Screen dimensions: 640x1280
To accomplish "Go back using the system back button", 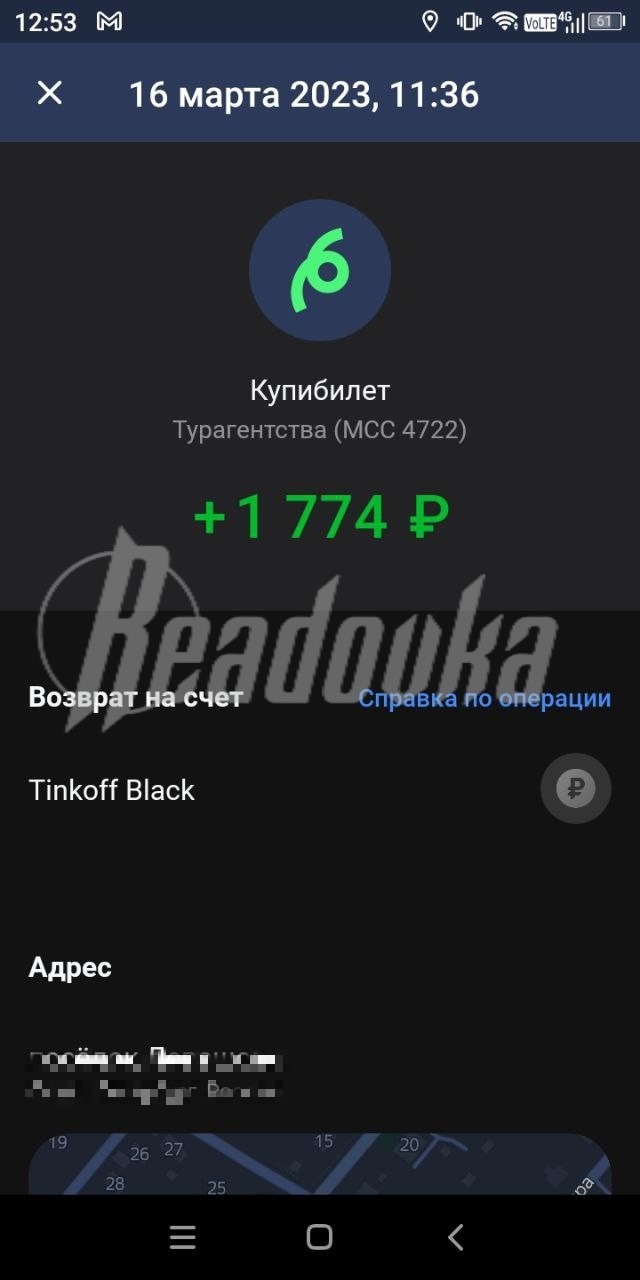I will coord(455,1237).
